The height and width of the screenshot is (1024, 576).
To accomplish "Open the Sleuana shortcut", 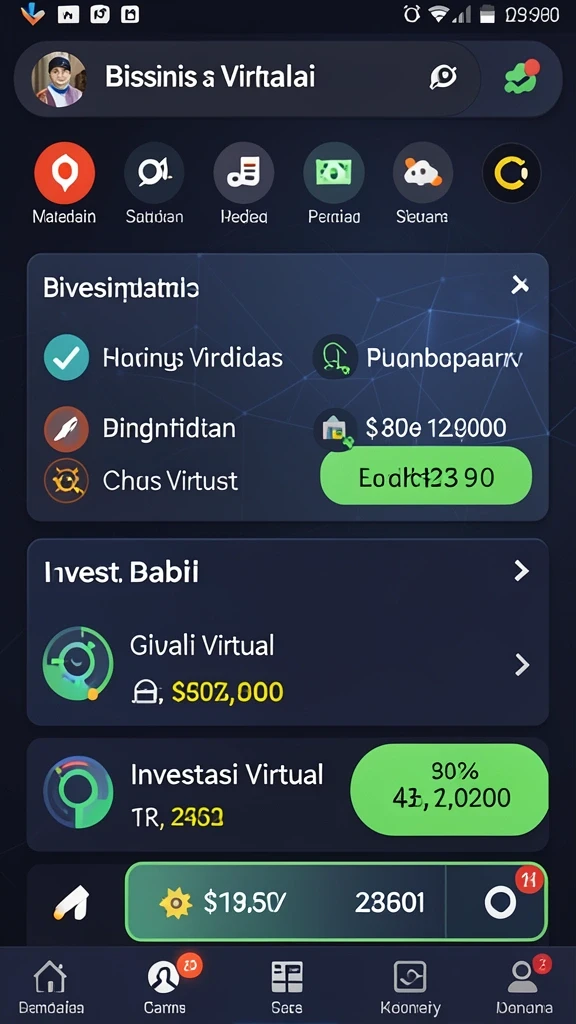I will point(423,173).
